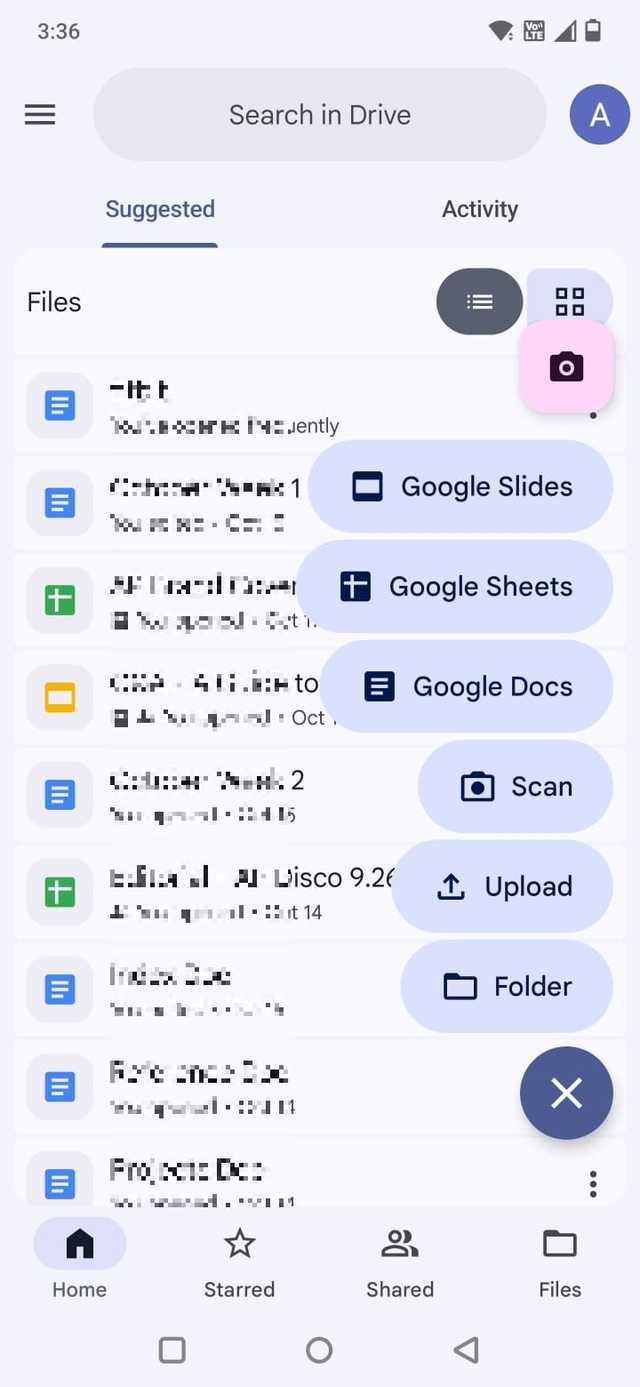
Task: Switch to the Files tab
Action: (559, 1262)
